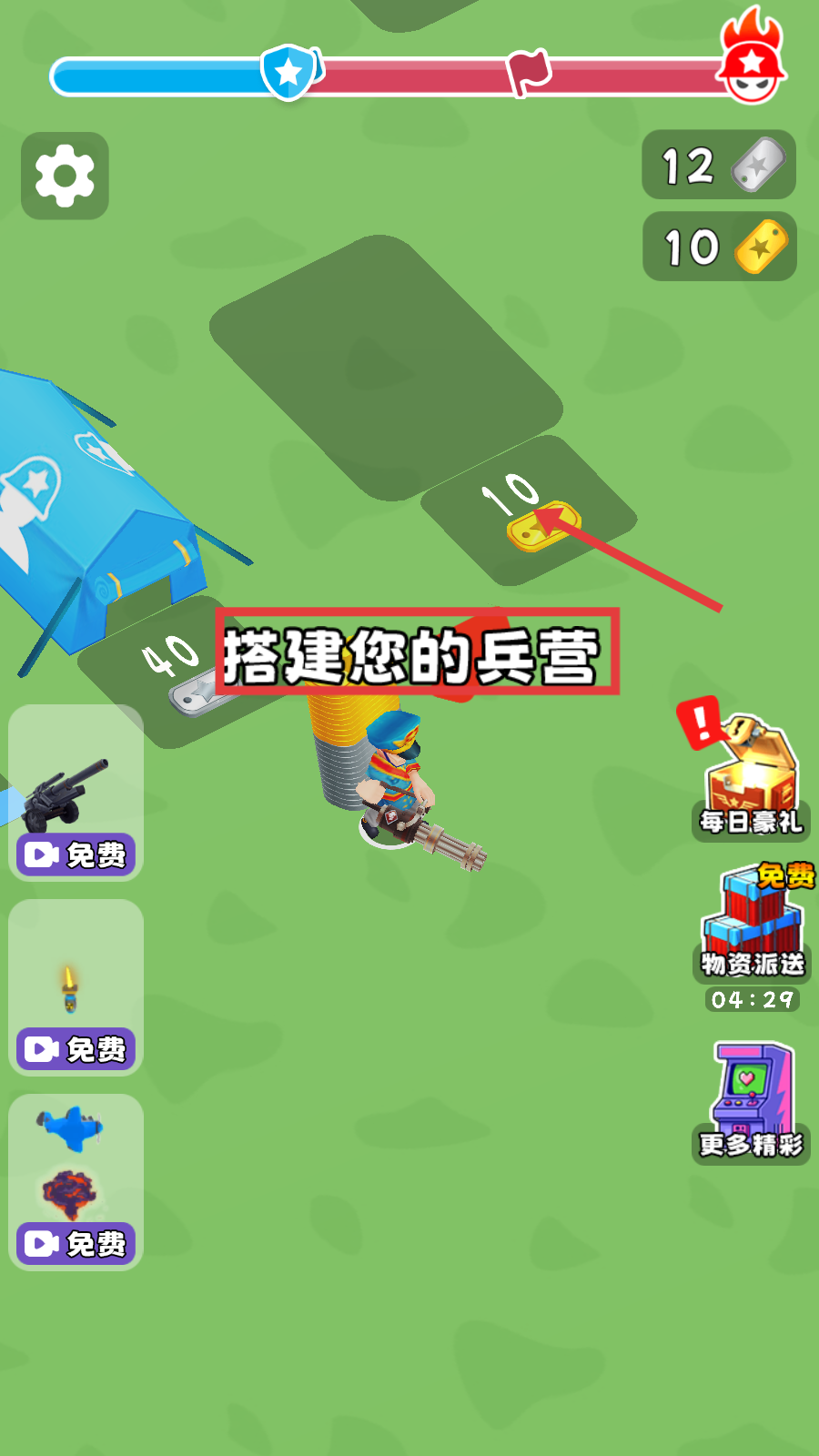
Task: Claim the free cannon via video
Action: [x=76, y=854]
